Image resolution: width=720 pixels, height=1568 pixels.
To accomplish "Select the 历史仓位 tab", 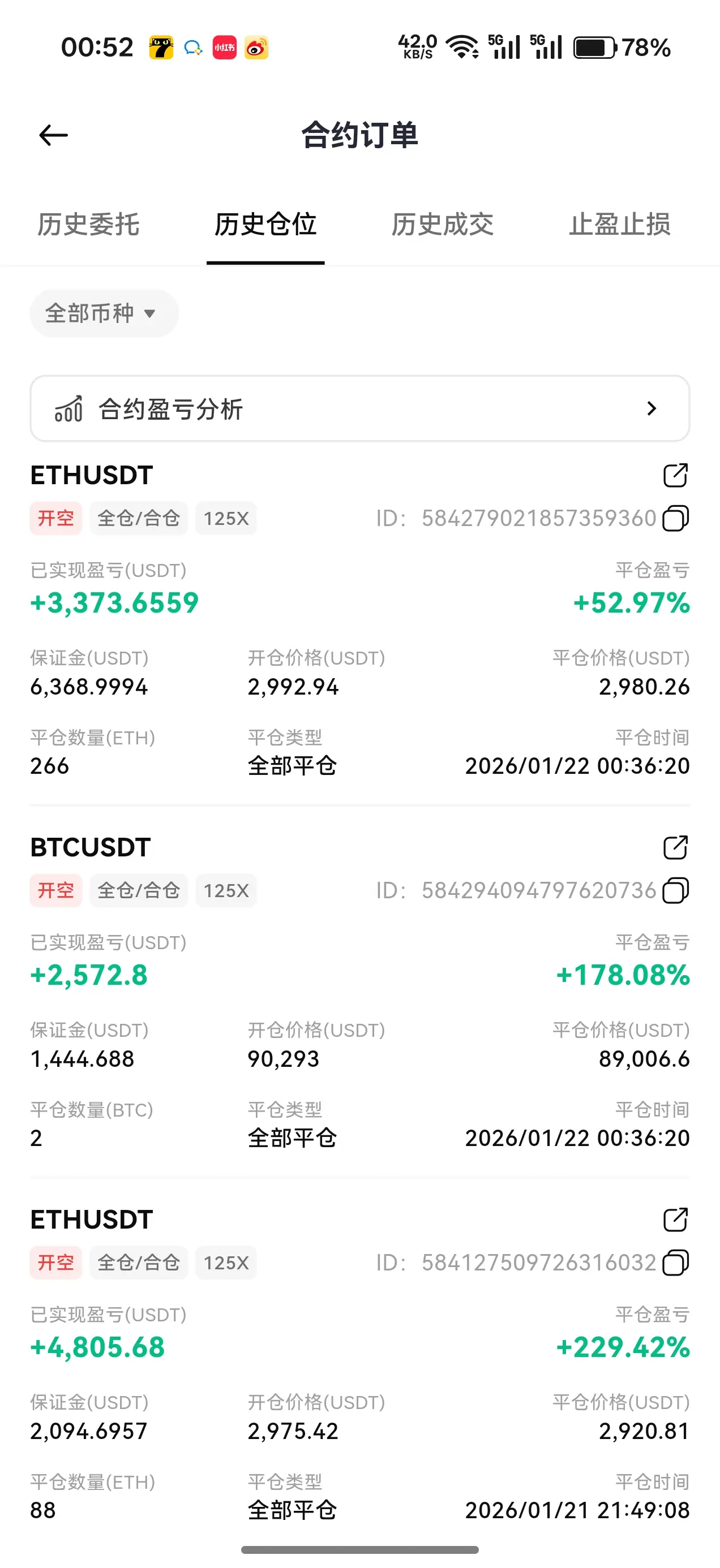I will 265,225.
